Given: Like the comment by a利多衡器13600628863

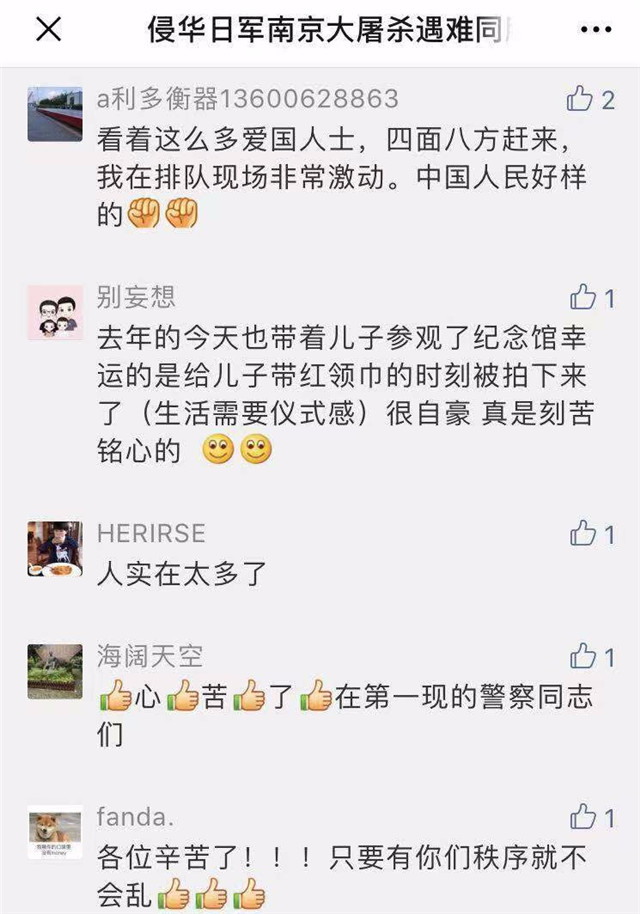Looking at the screenshot, I should [x=580, y=99].
